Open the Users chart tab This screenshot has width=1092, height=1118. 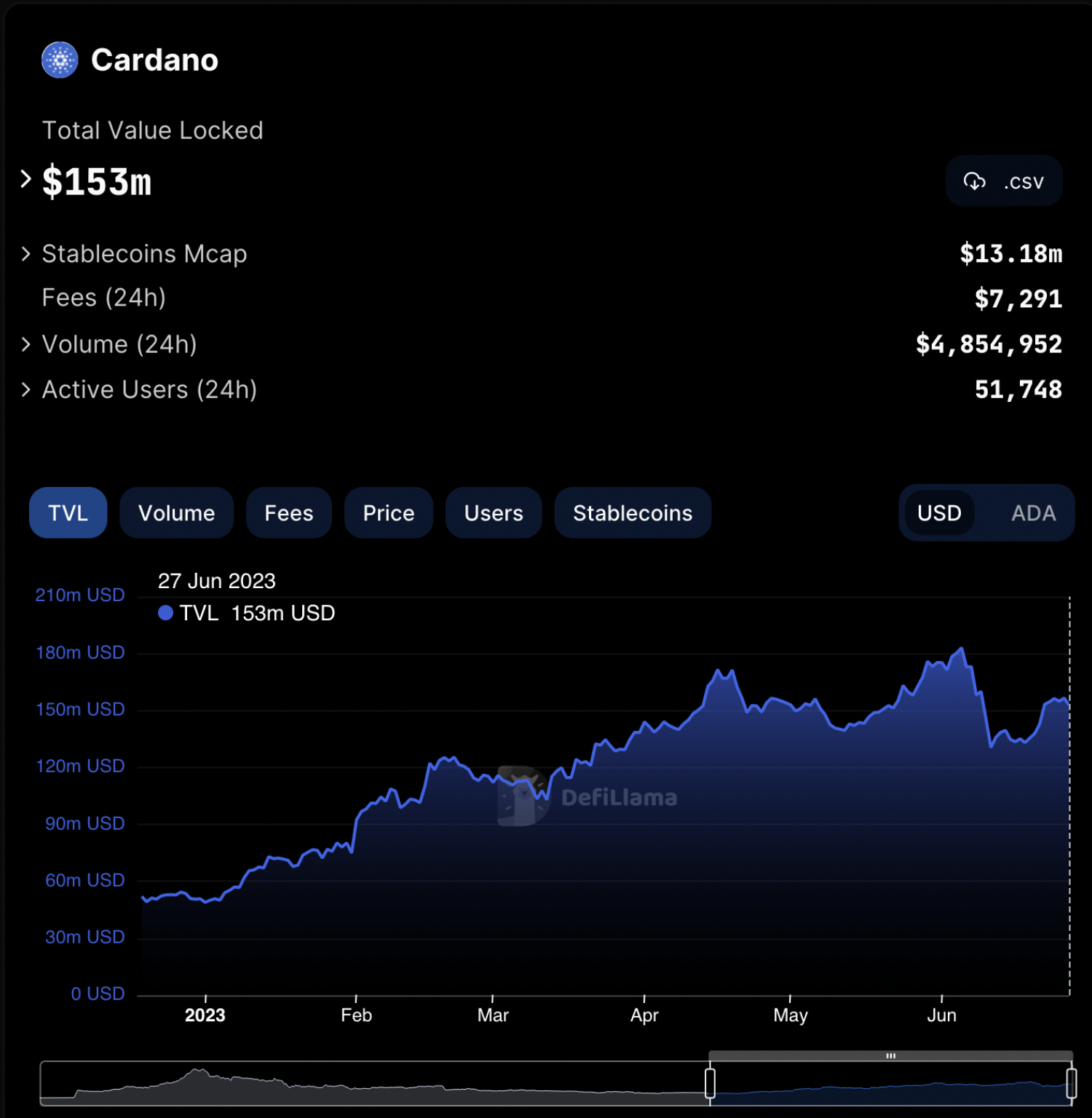point(493,512)
